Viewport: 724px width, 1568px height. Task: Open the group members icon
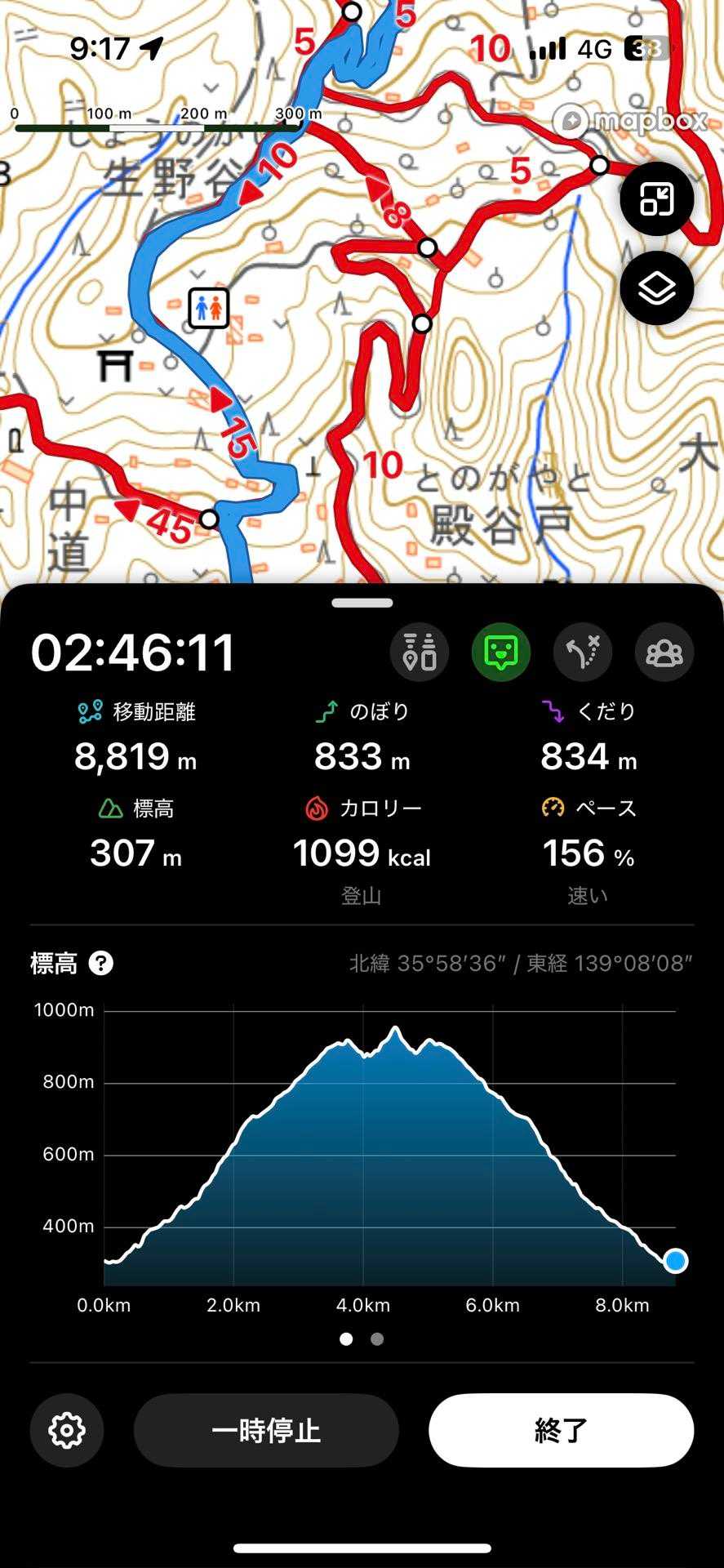click(x=664, y=652)
